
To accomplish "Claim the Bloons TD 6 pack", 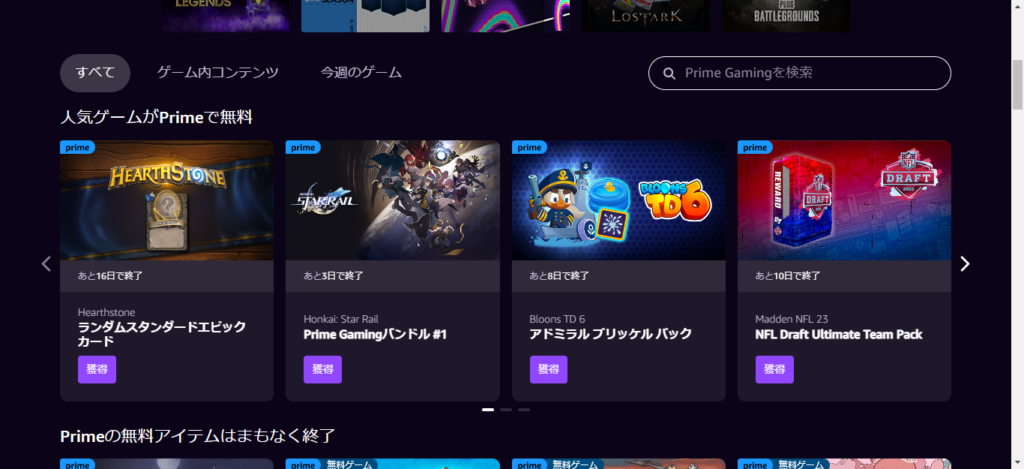I will click(548, 369).
